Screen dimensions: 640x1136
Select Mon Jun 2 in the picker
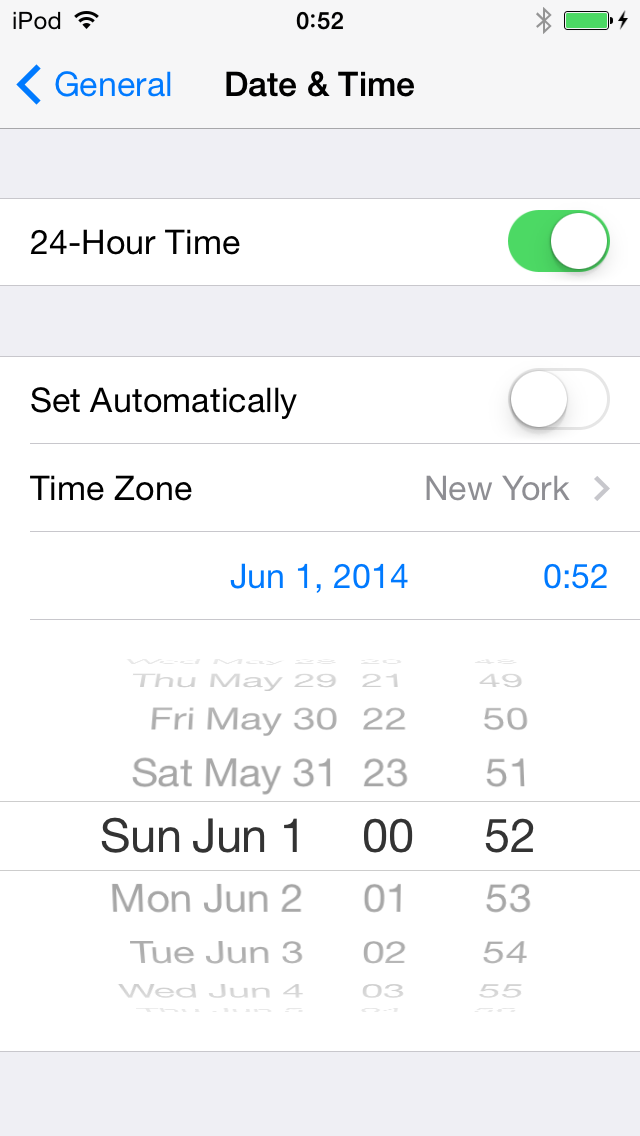[x=207, y=898]
